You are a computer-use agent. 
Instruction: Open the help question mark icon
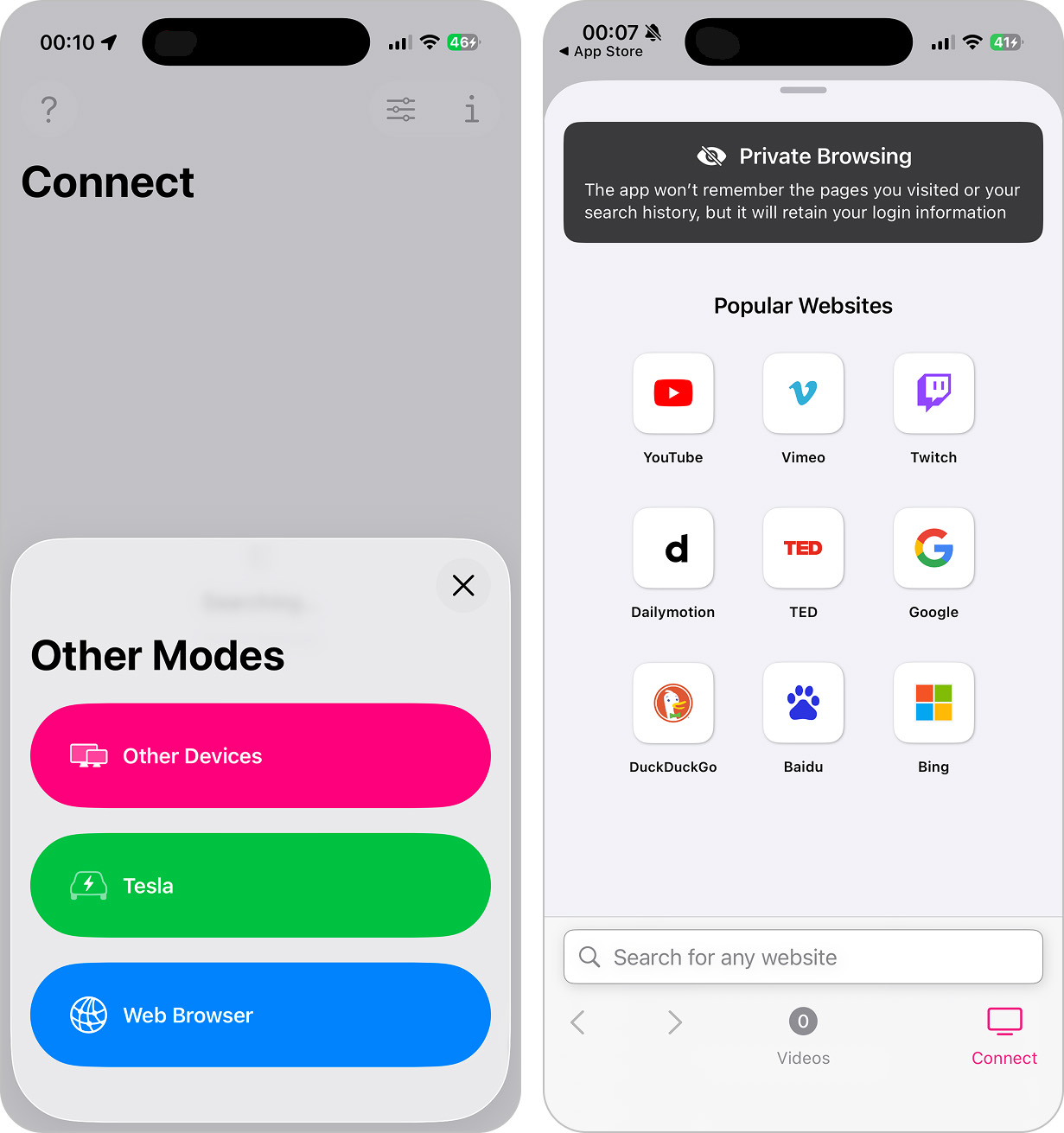[x=49, y=109]
